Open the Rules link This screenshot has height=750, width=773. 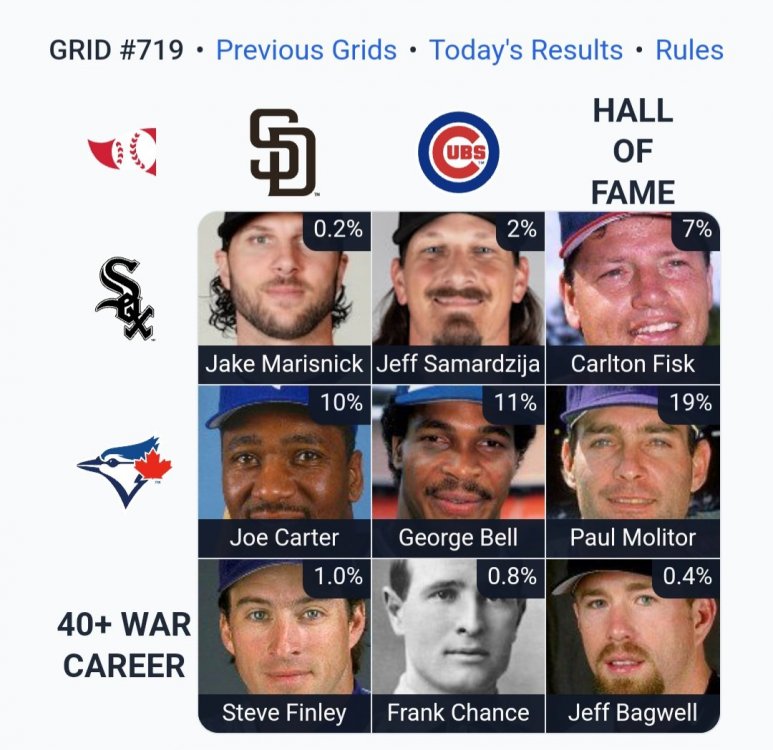pyautogui.click(x=689, y=50)
